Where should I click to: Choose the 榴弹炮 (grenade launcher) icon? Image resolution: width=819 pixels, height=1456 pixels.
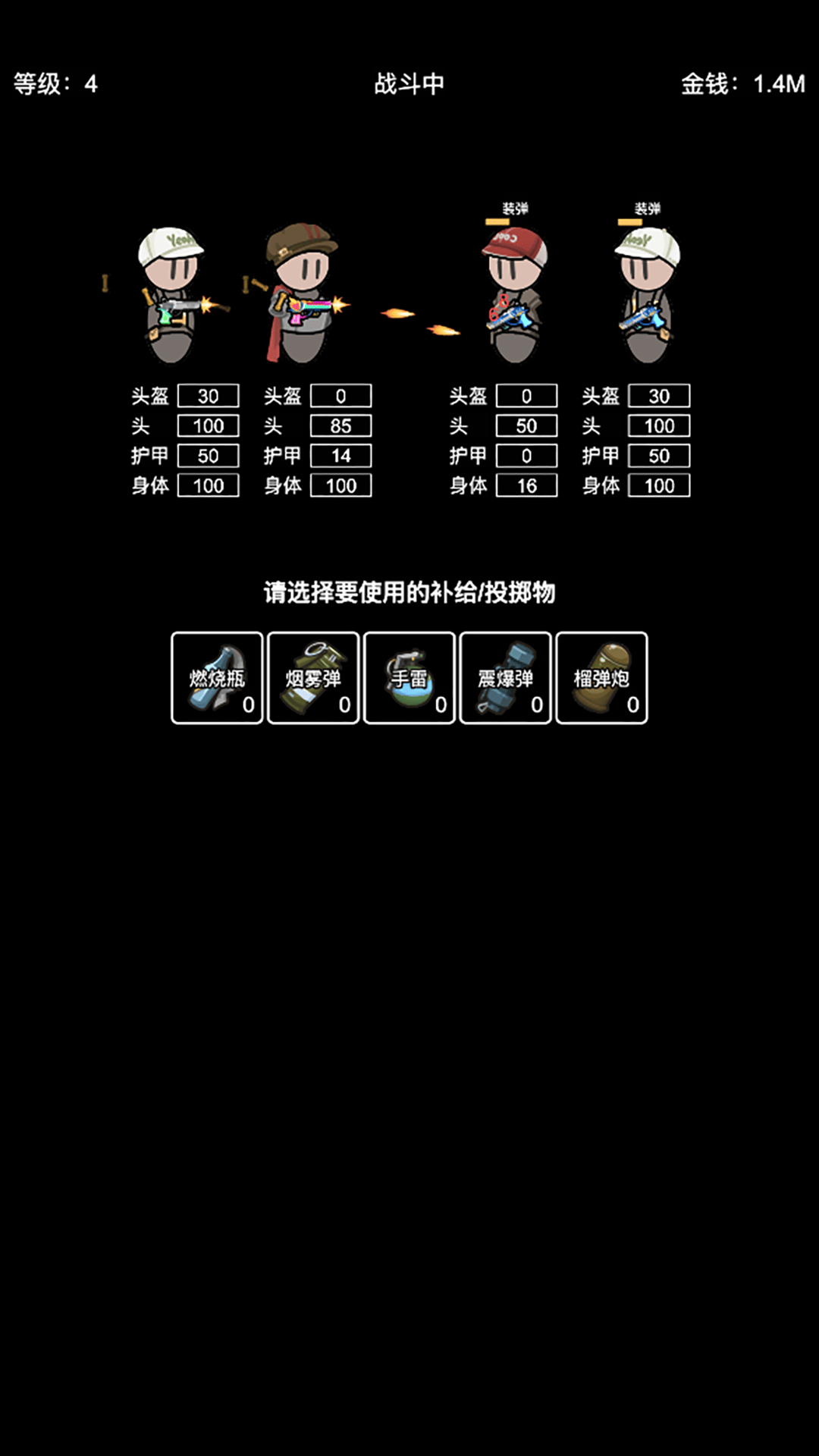tap(601, 677)
